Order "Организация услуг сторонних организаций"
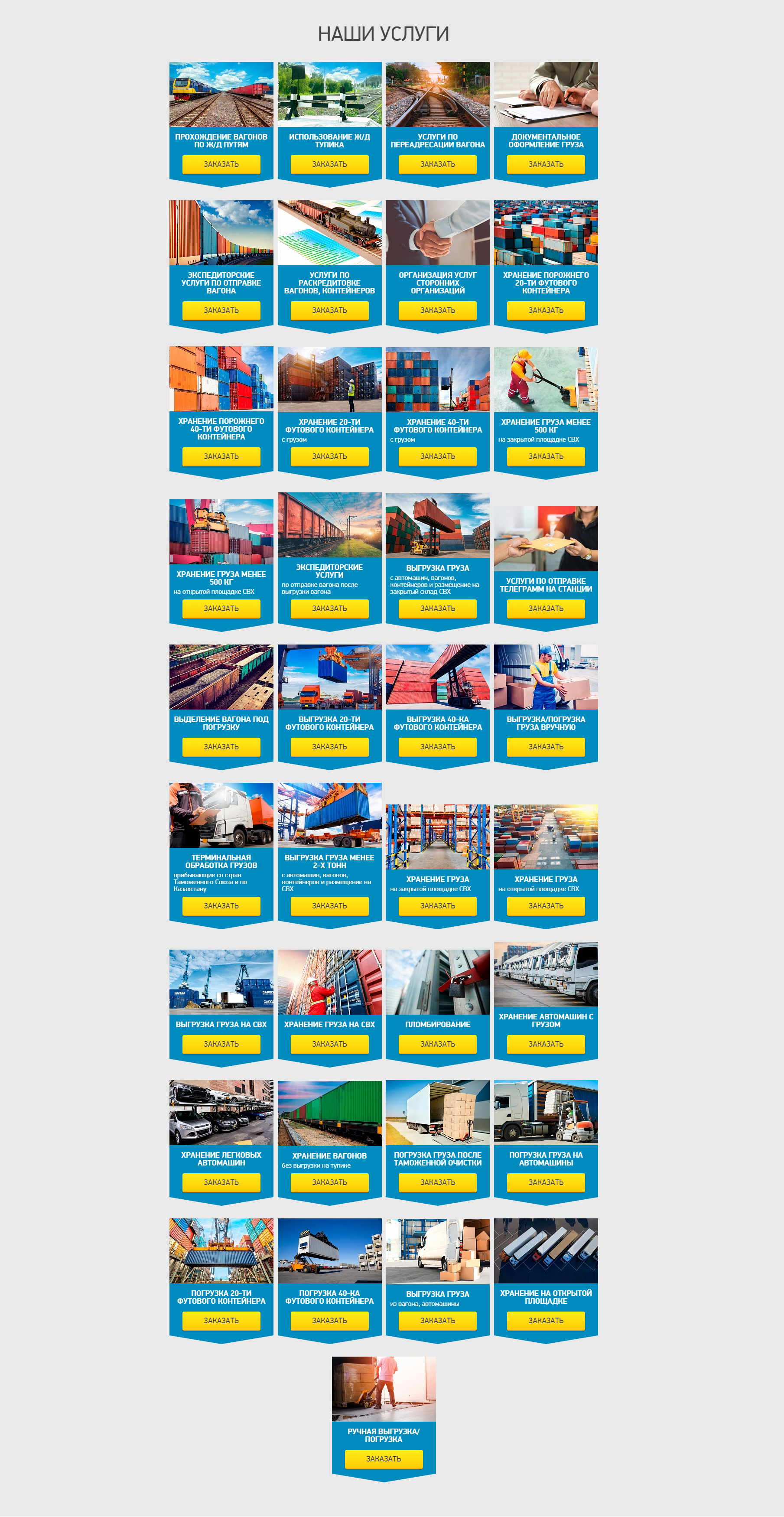Image resolution: width=784 pixels, height=1517 pixels. pyautogui.click(x=437, y=310)
